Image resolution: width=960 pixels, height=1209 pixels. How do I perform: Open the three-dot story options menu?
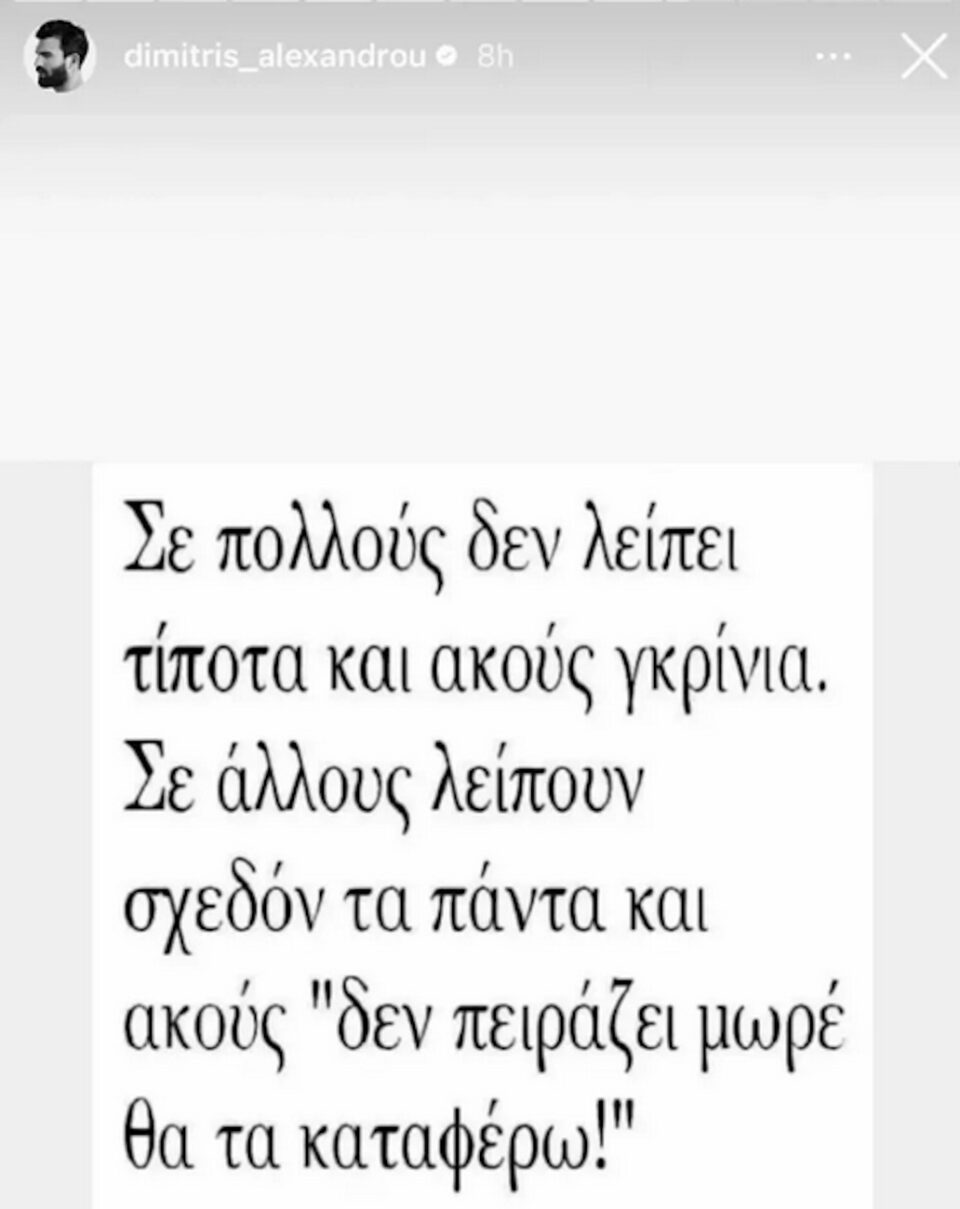[833, 57]
